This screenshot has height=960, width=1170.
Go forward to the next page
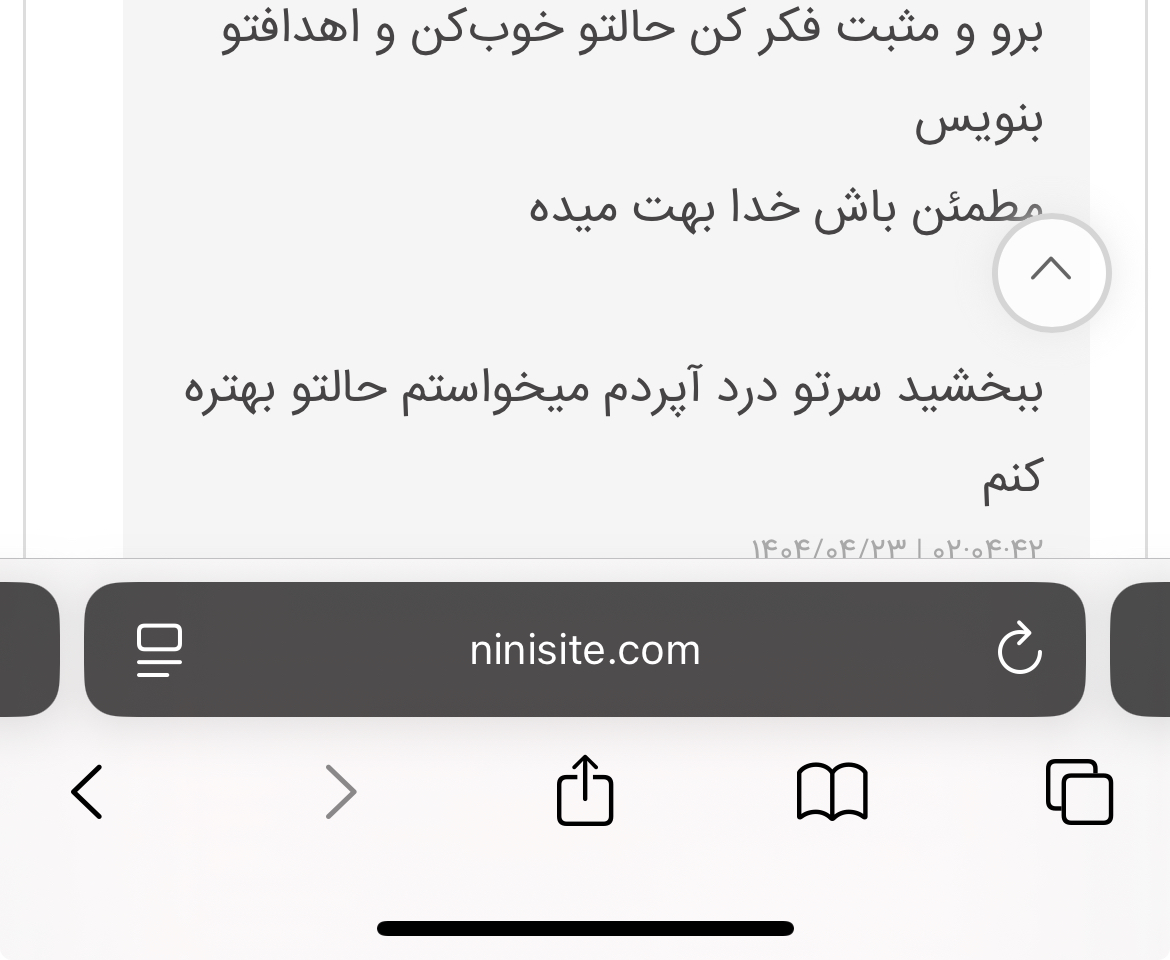pyautogui.click(x=341, y=792)
